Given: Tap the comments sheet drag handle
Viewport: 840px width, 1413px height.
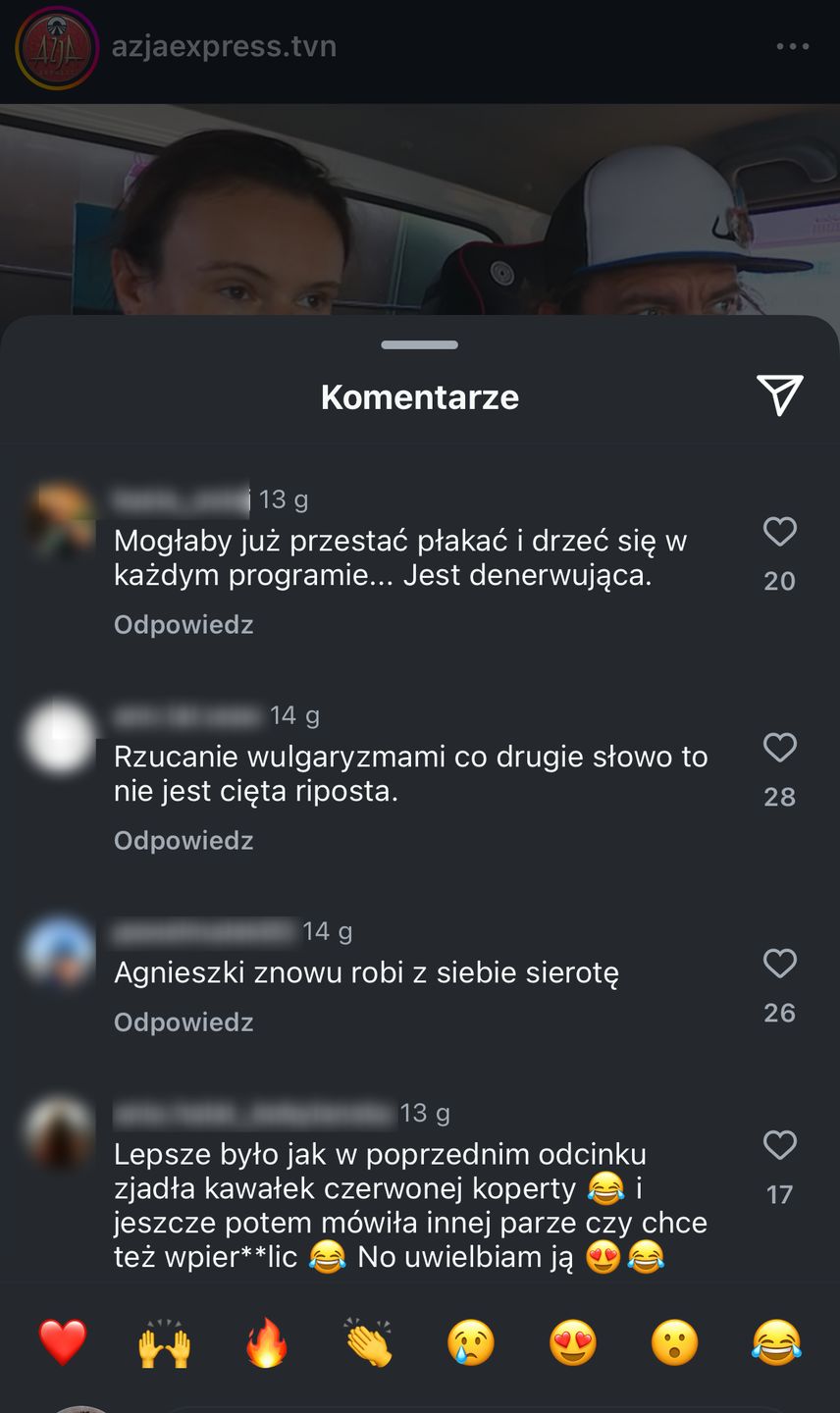Looking at the screenshot, I should click(x=420, y=345).
